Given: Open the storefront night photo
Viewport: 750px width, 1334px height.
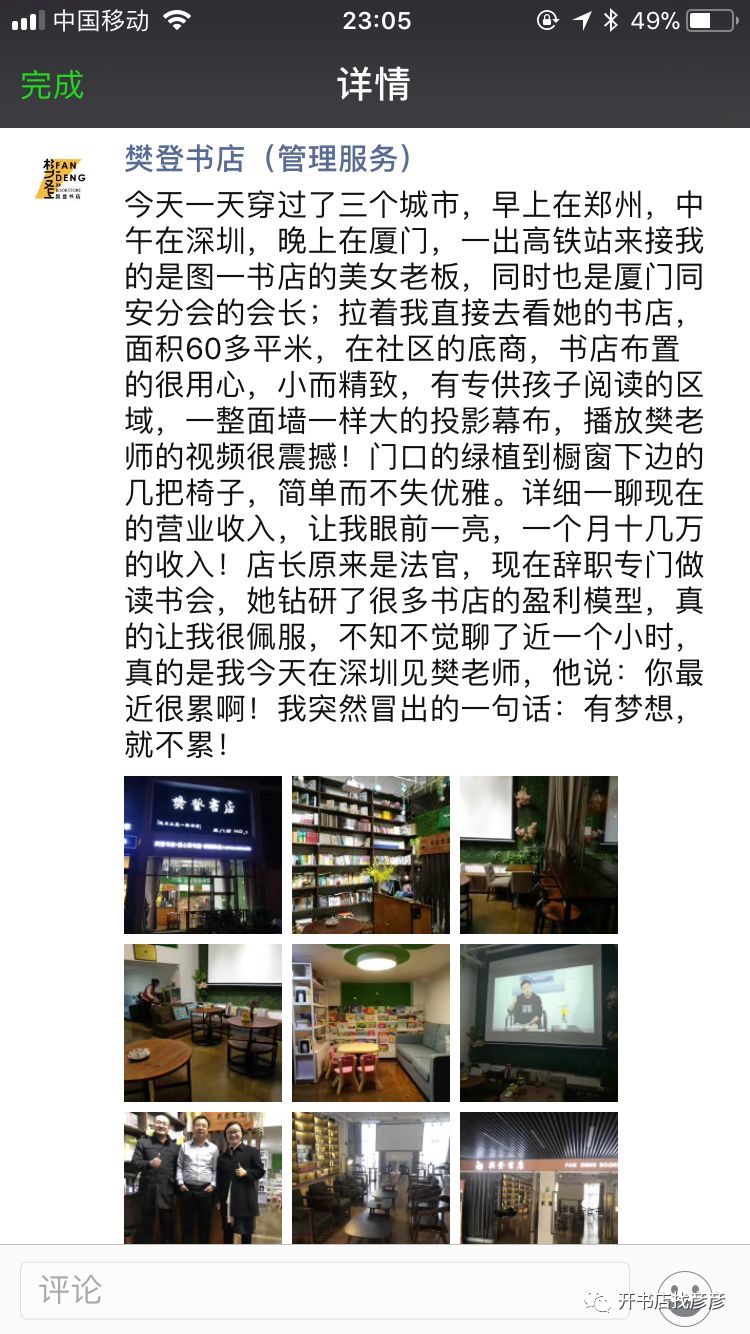Looking at the screenshot, I should pyautogui.click(x=203, y=854).
